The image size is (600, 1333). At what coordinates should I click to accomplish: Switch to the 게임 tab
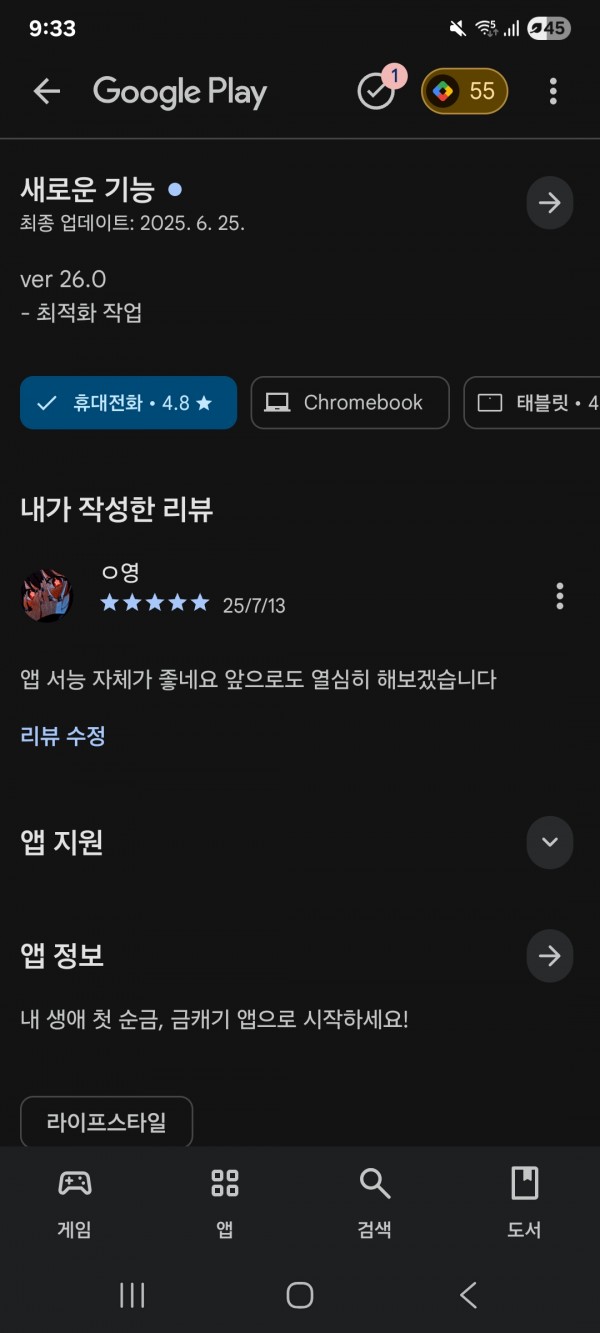point(75,1203)
